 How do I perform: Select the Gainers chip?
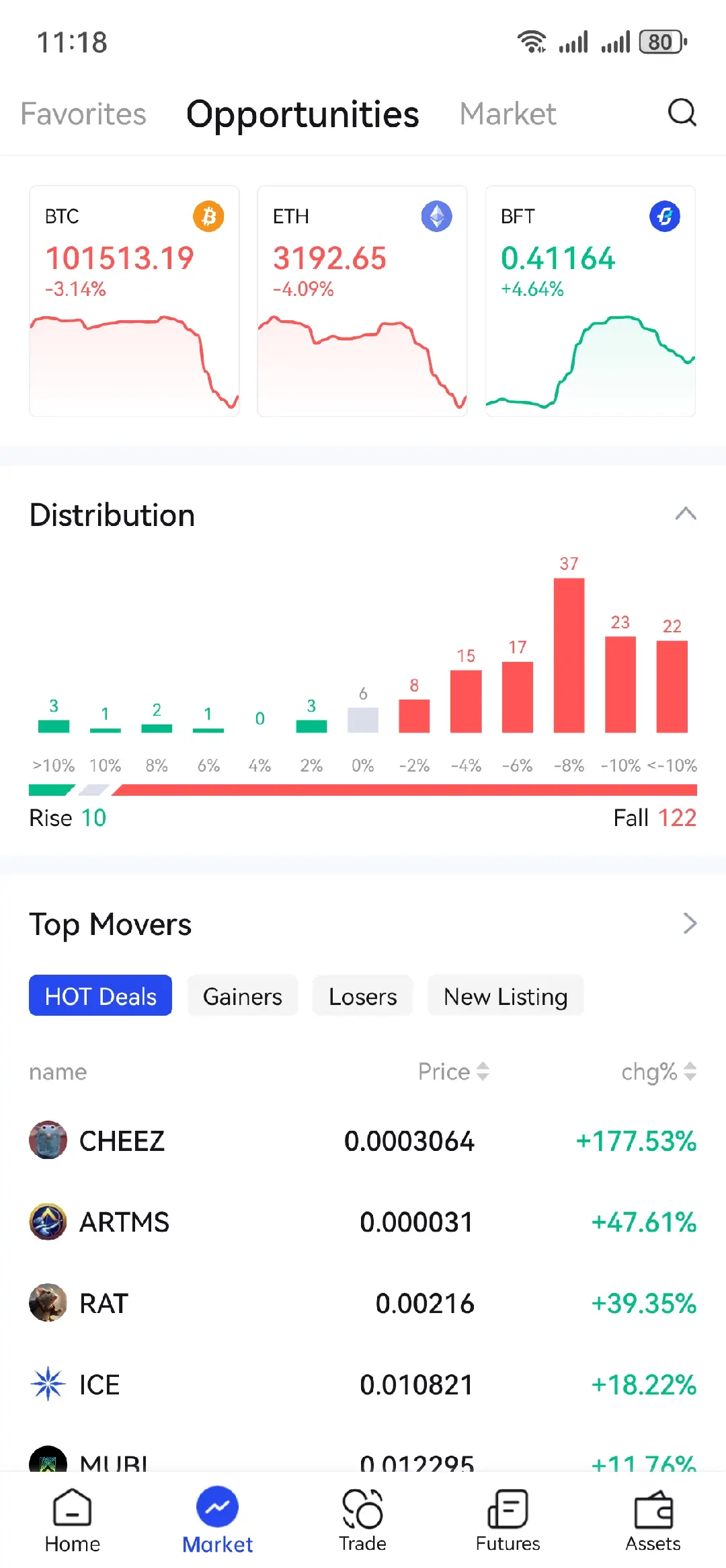(x=243, y=996)
